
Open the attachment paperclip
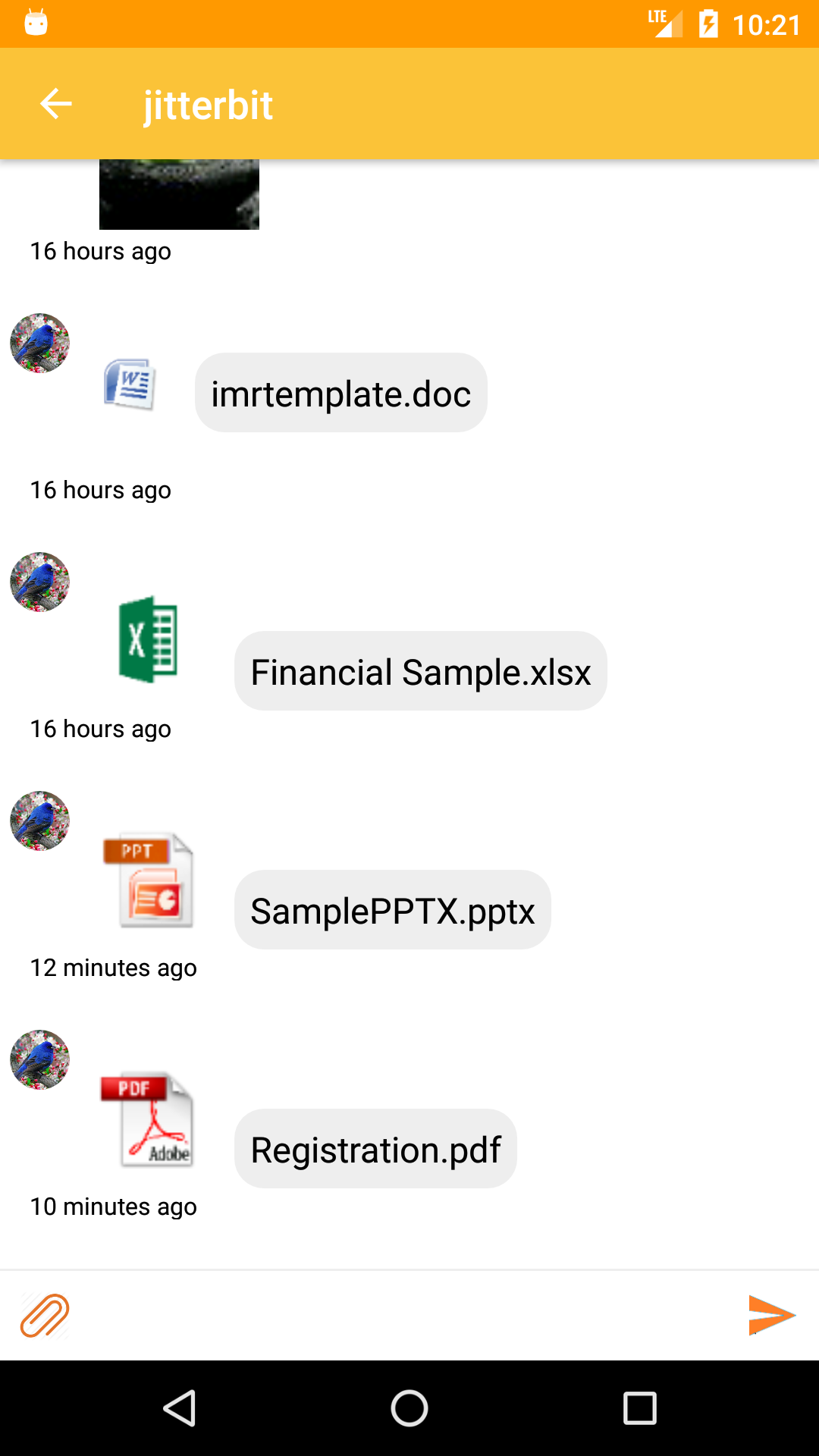tap(45, 1316)
